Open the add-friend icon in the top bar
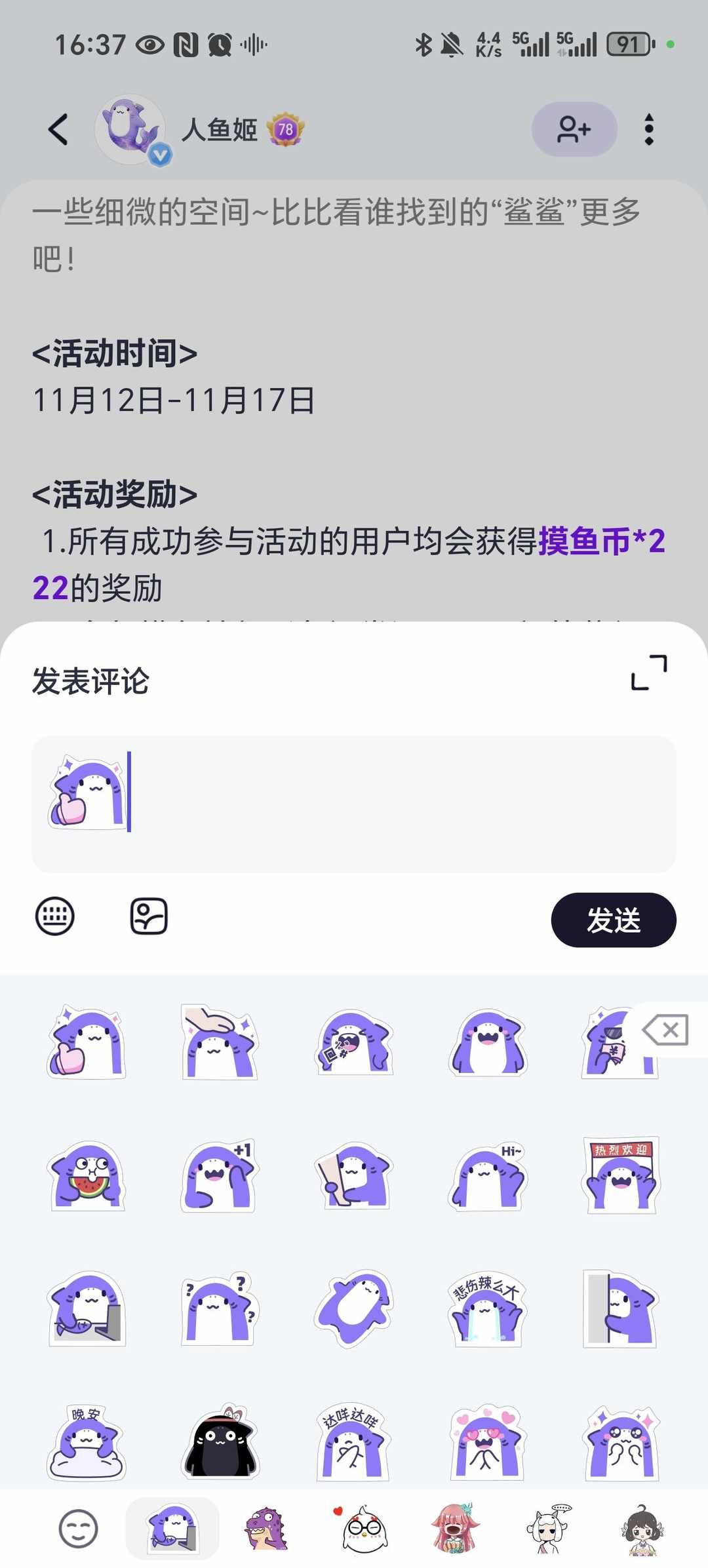The width and height of the screenshot is (708, 1568). (574, 129)
